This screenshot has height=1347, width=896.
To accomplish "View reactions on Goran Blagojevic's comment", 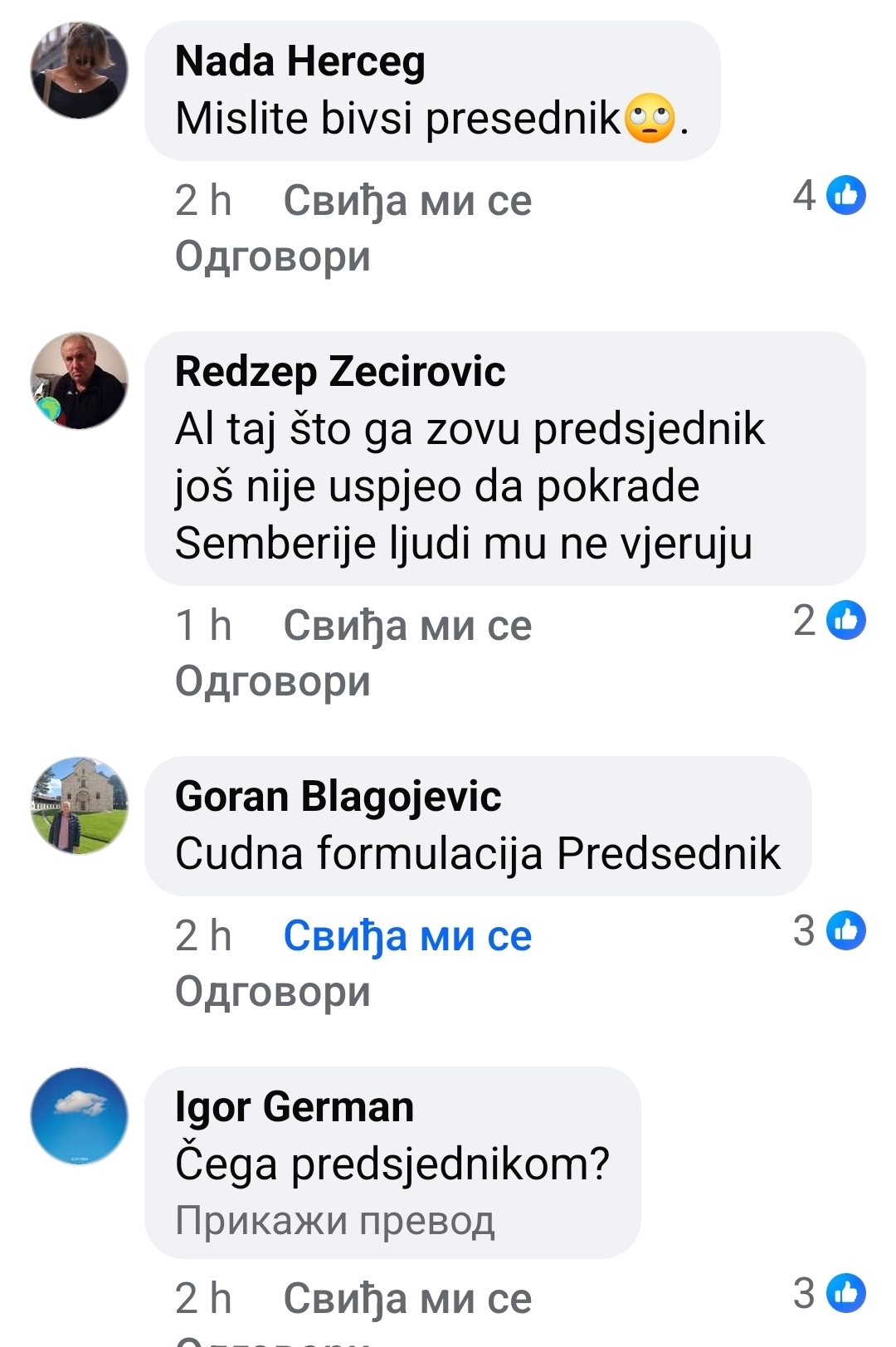I will pyautogui.click(x=829, y=931).
